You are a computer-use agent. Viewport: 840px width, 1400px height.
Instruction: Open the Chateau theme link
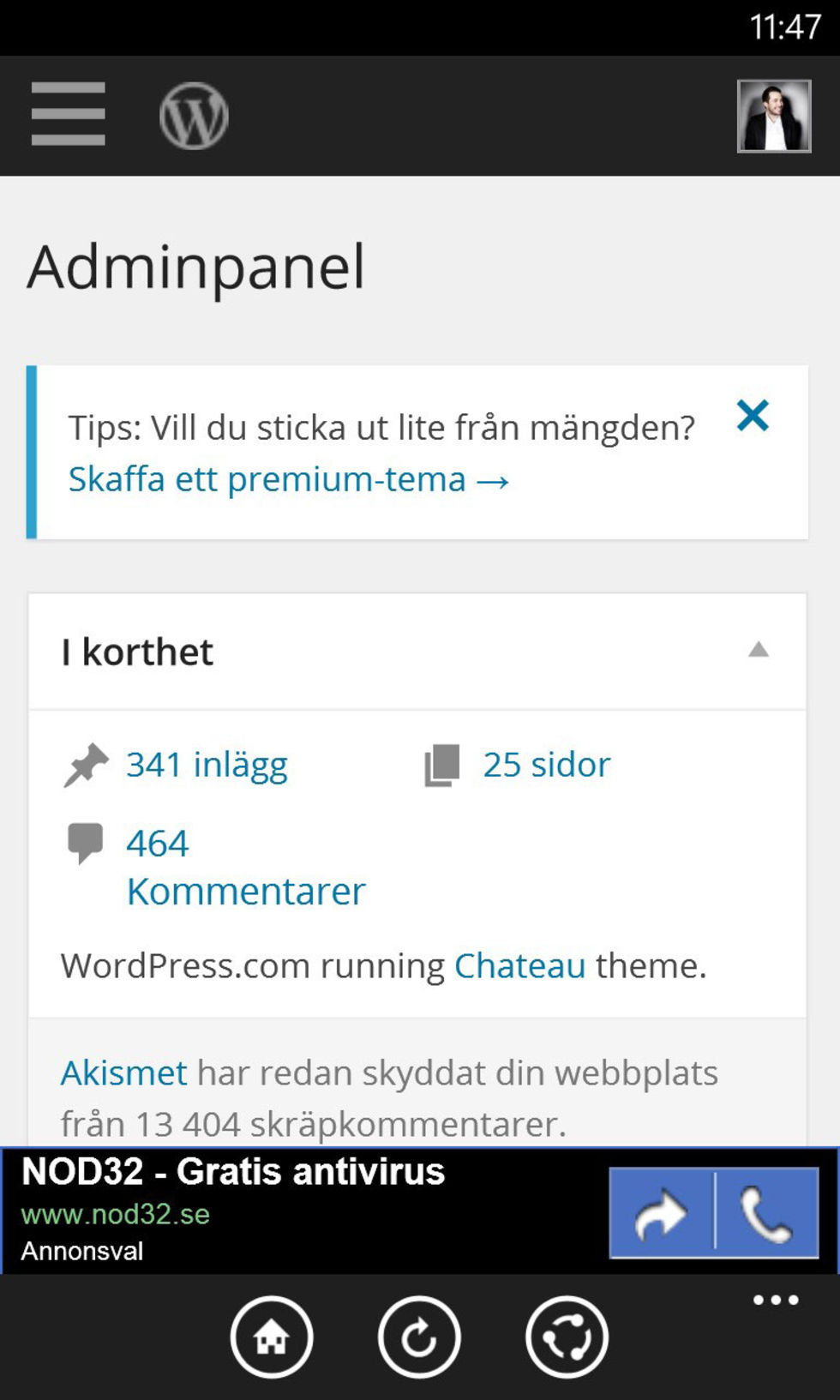[x=519, y=966]
